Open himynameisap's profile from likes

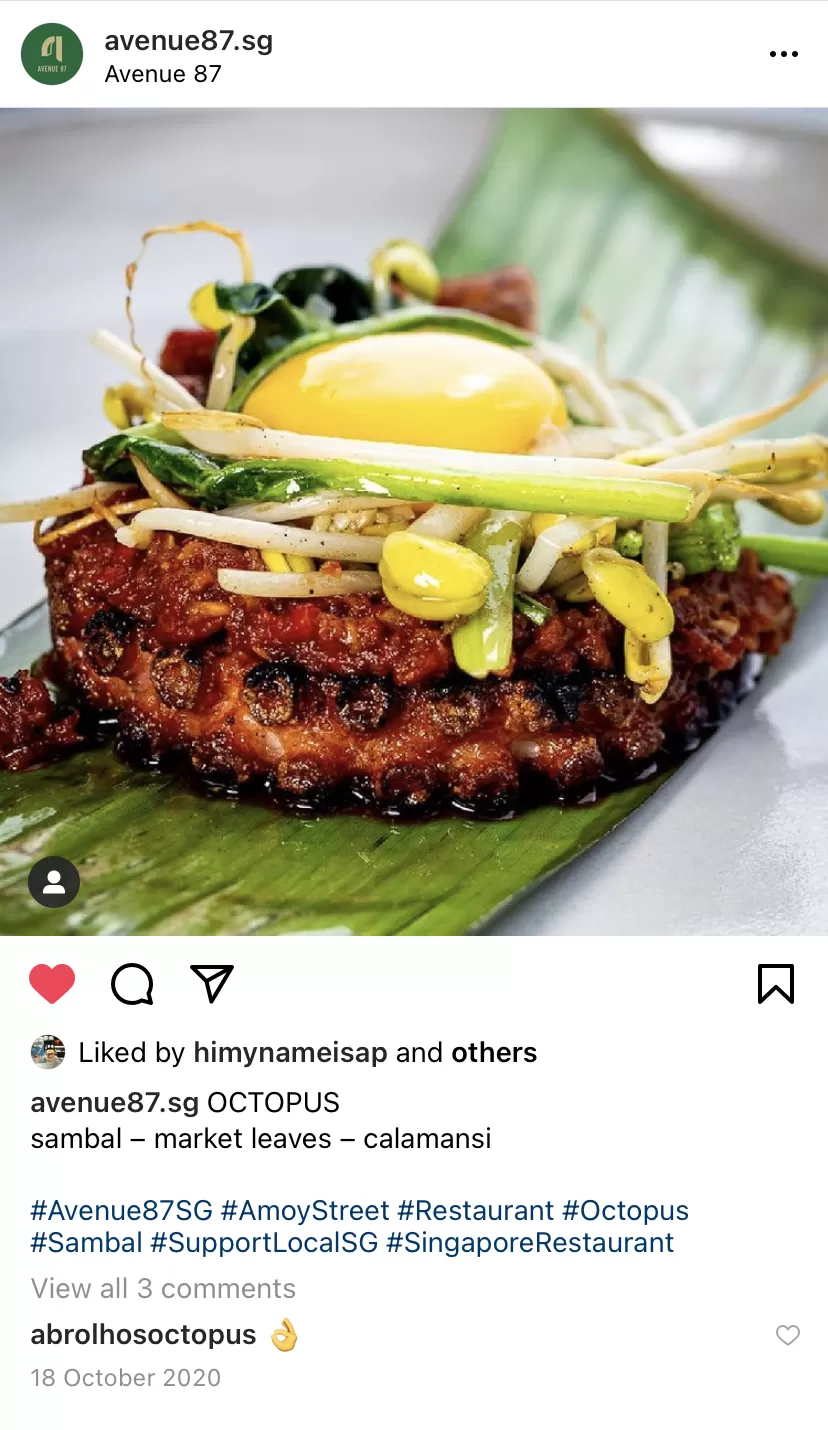point(290,1052)
